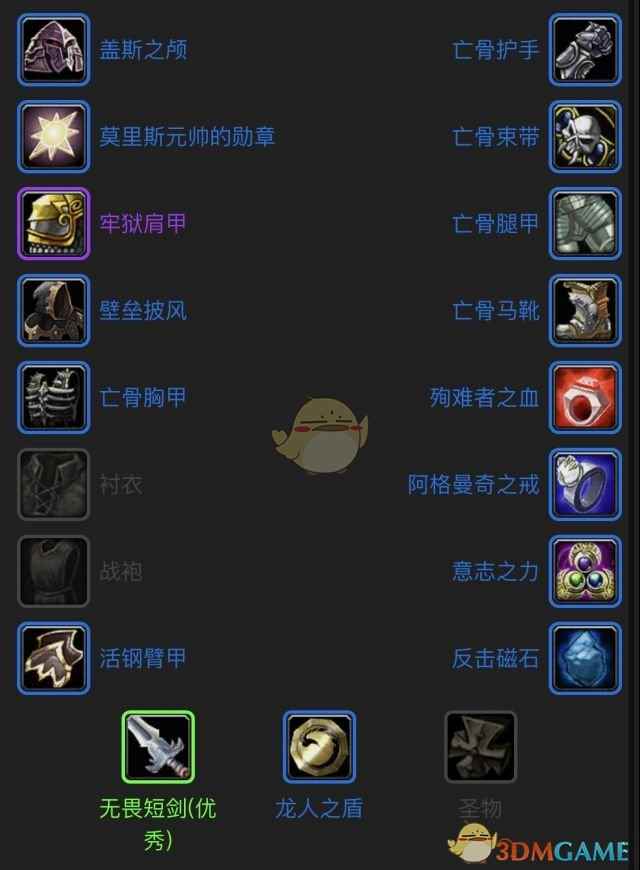The image size is (640, 870).
Task: Open the 龙人之盾 shield item
Action: [x=319, y=747]
